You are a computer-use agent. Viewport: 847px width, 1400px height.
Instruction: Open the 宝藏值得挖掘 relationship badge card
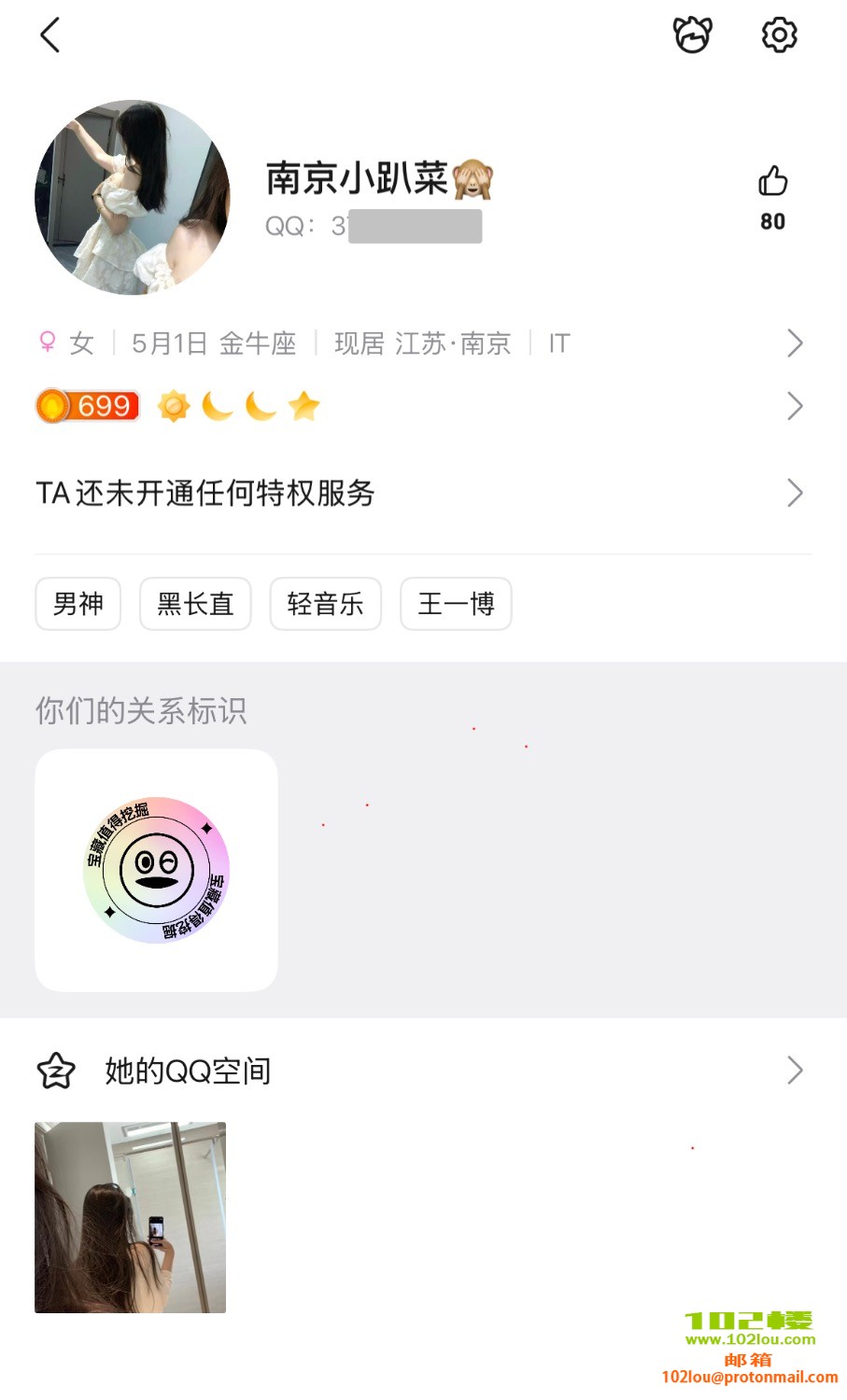coord(156,870)
